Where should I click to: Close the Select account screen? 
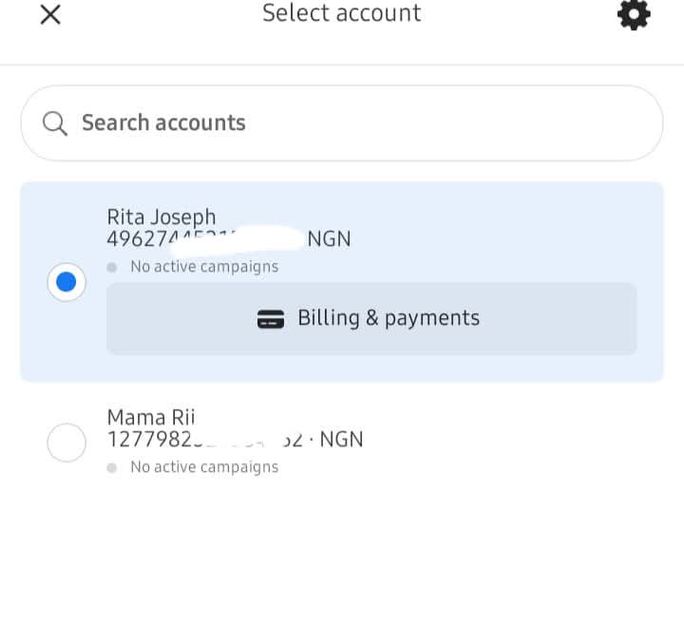[50, 15]
